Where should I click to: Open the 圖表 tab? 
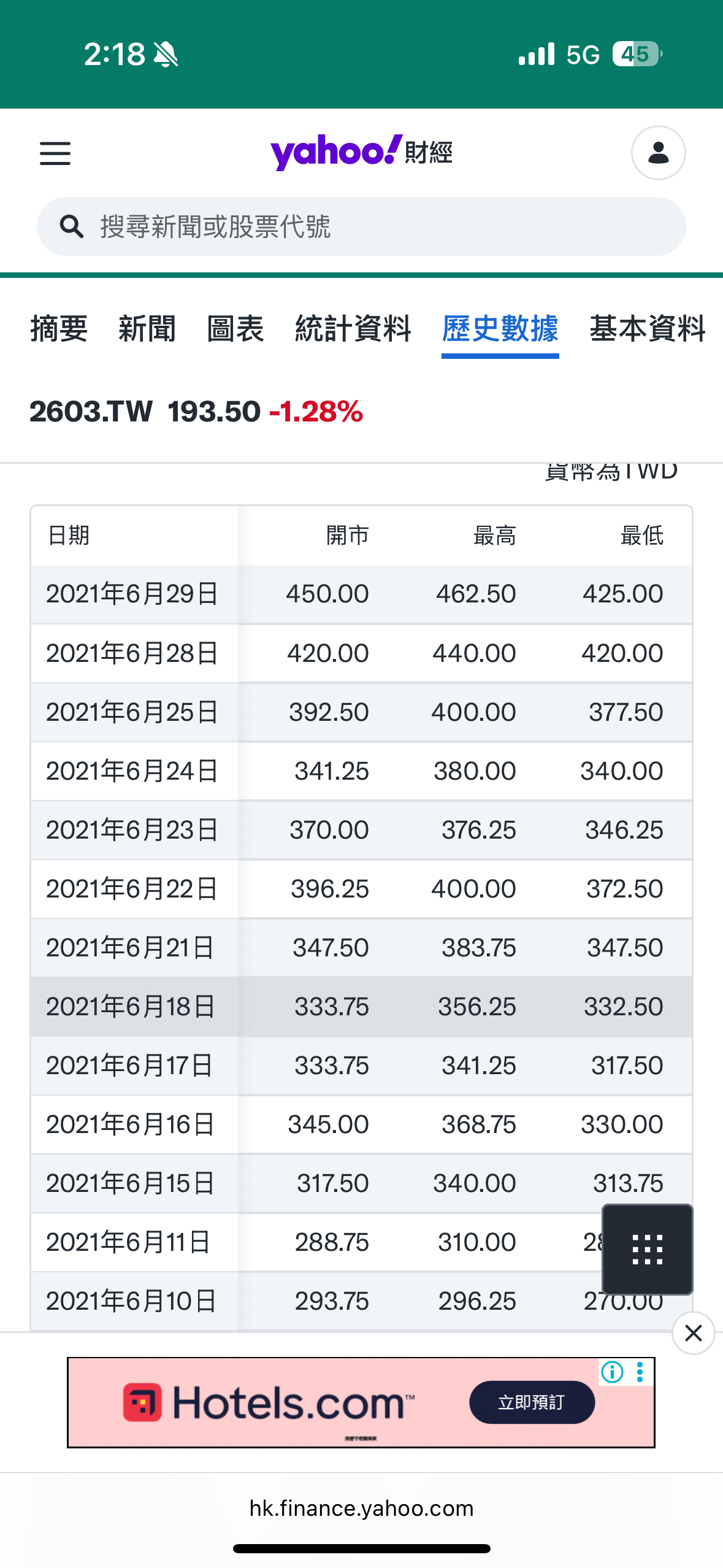[235, 329]
